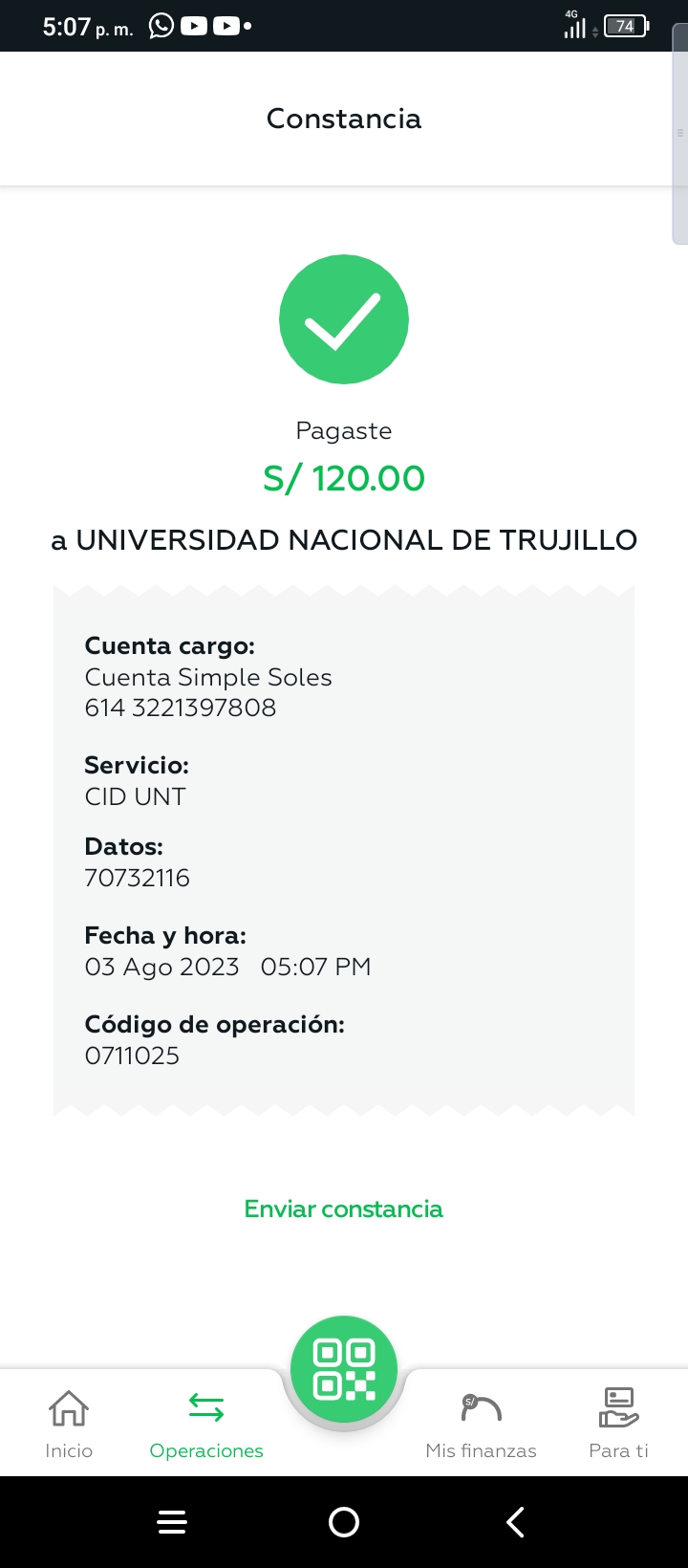The width and height of the screenshot is (688, 1568).
Task: Tap Enviar constancia to share the receipt
Action: pos(344,1209)
